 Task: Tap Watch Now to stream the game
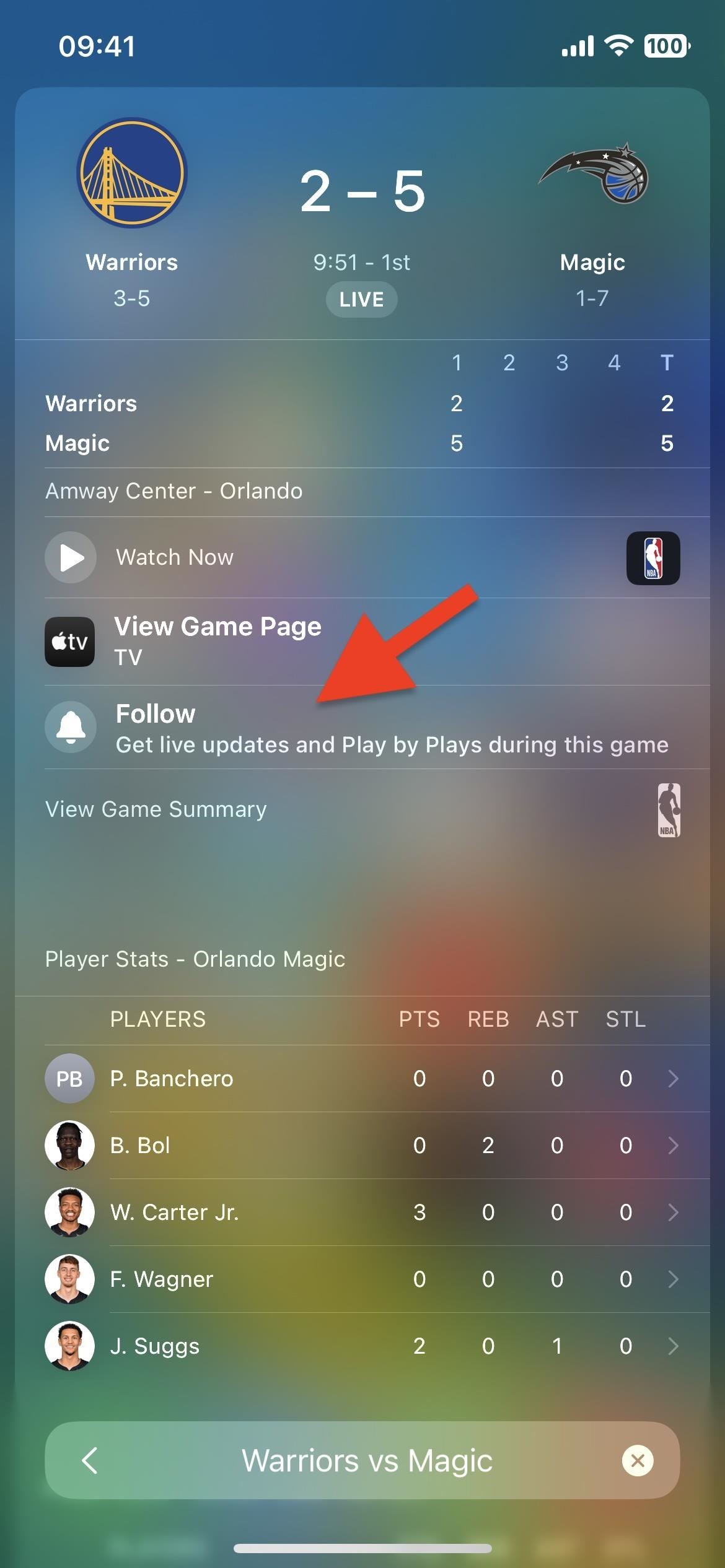click(175, 557)
